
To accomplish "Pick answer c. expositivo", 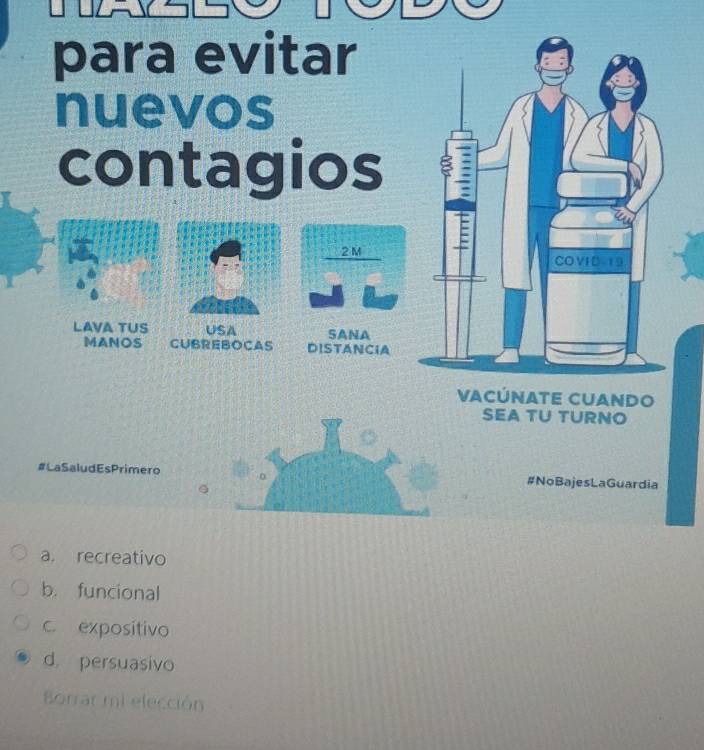I will point(21,625).
